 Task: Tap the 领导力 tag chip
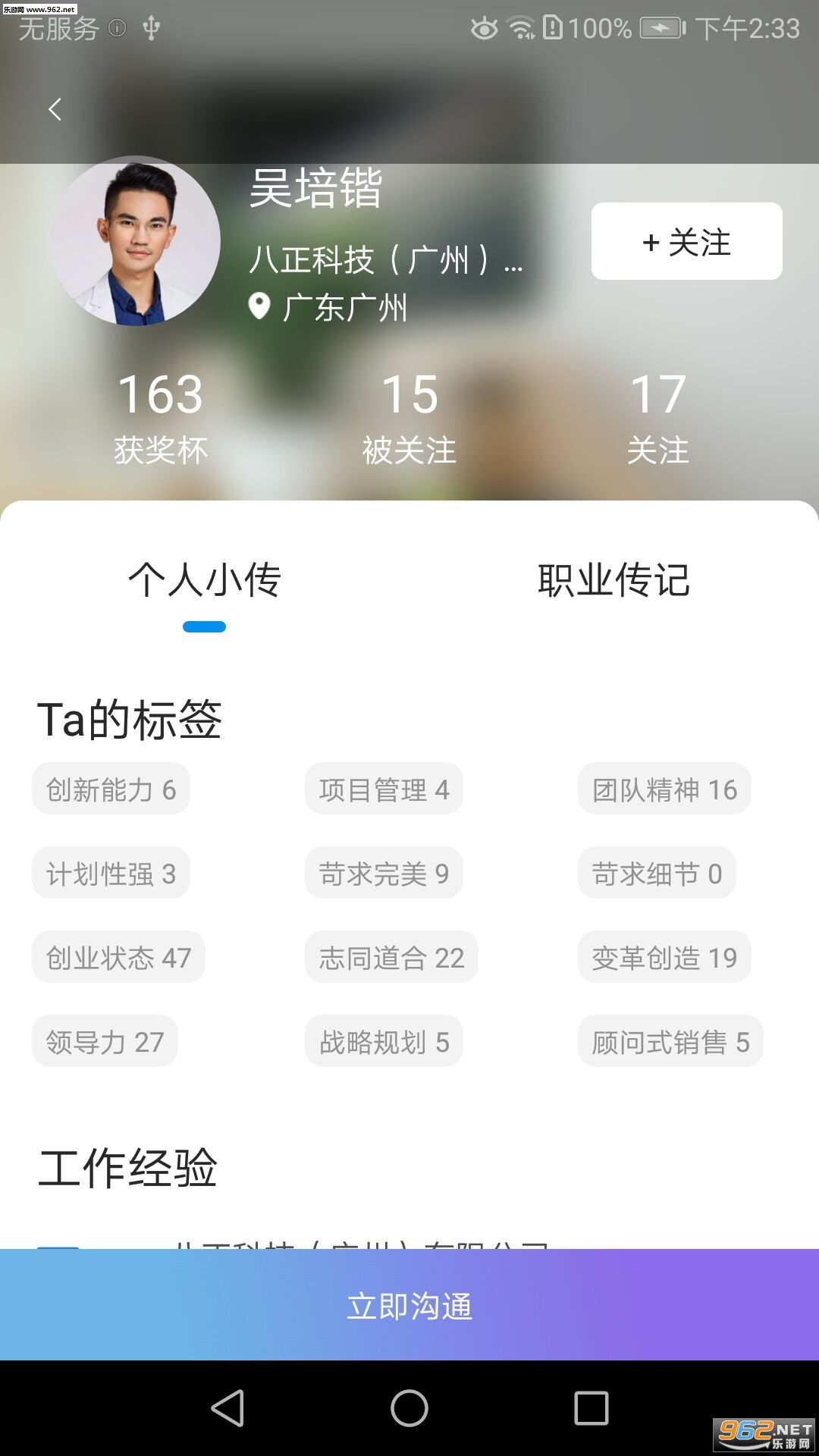tap(105, 1042)
